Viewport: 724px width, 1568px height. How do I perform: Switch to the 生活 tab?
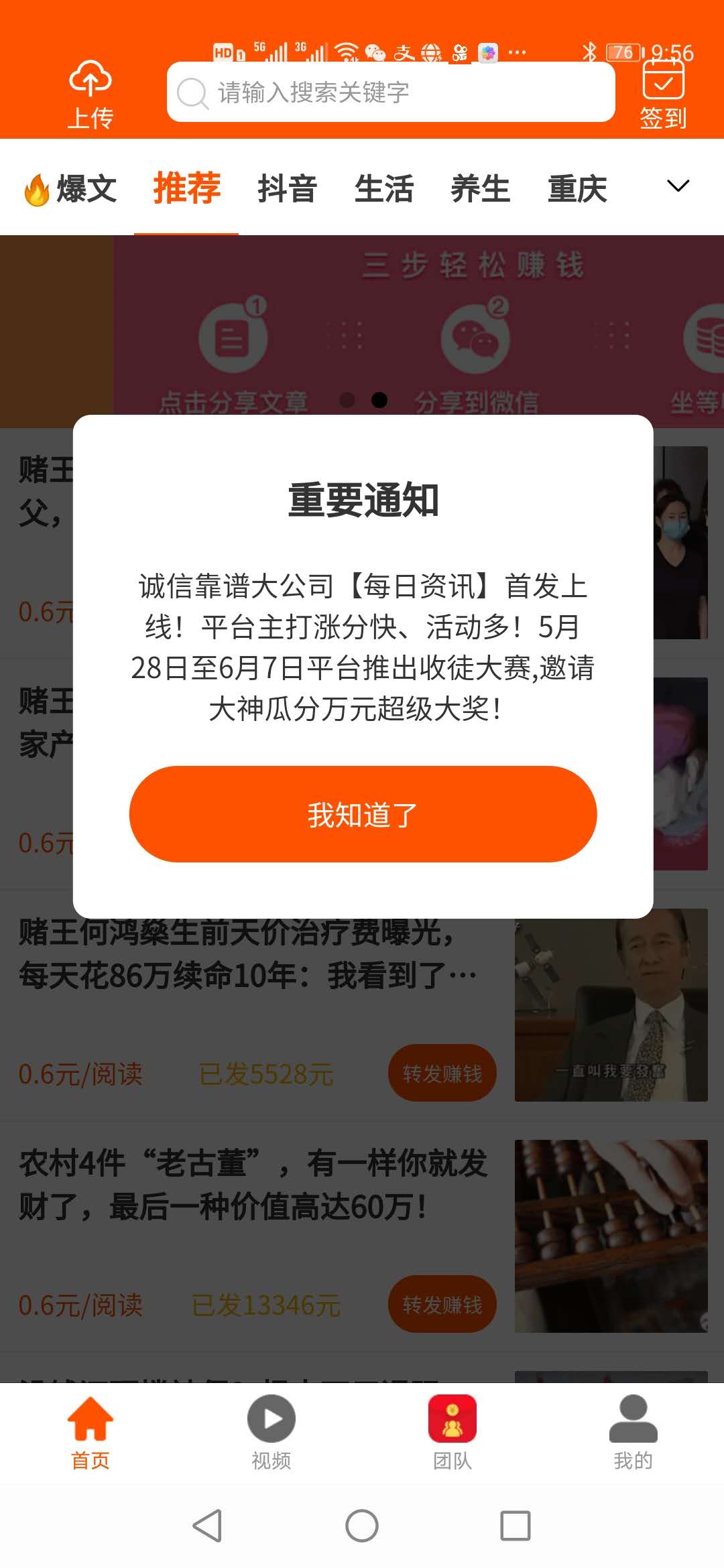coord(383,188)
